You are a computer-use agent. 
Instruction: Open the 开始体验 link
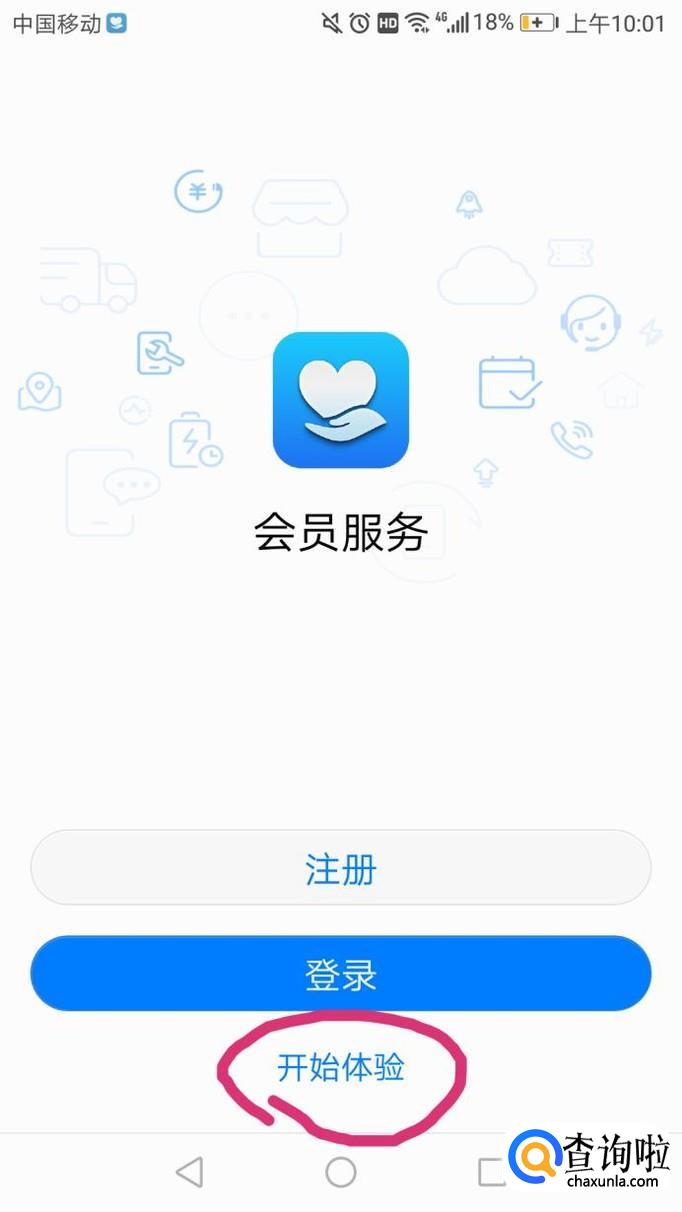(x=341, y=1068)
